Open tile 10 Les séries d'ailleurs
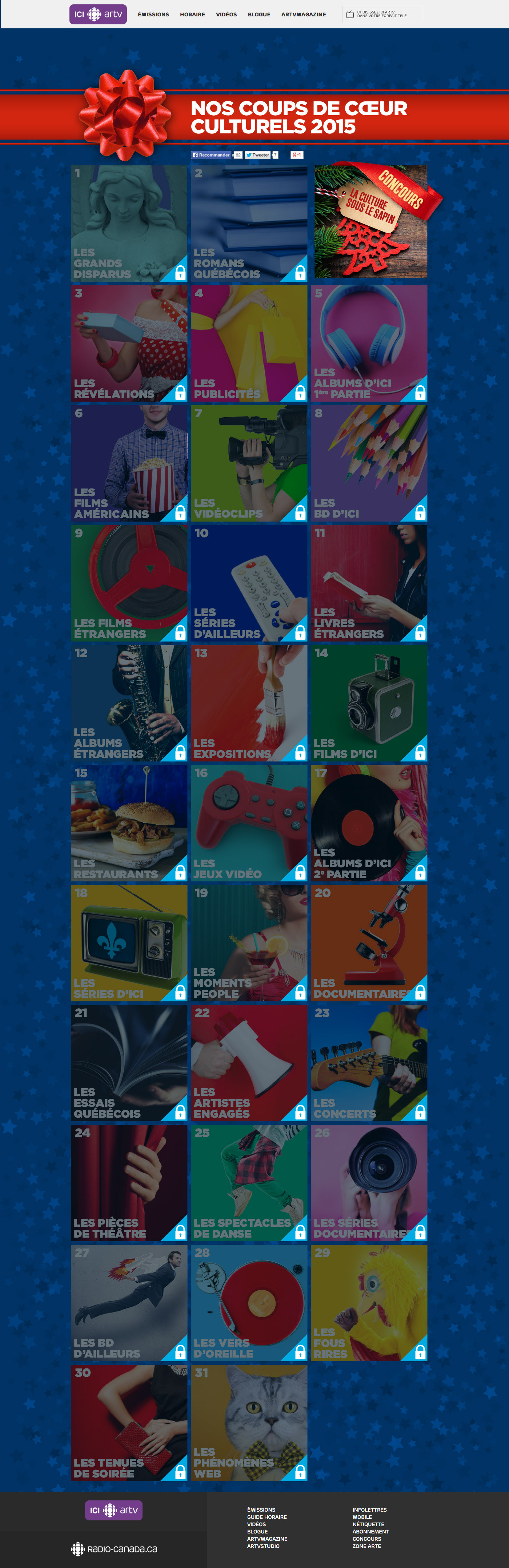 pos(249,583)
